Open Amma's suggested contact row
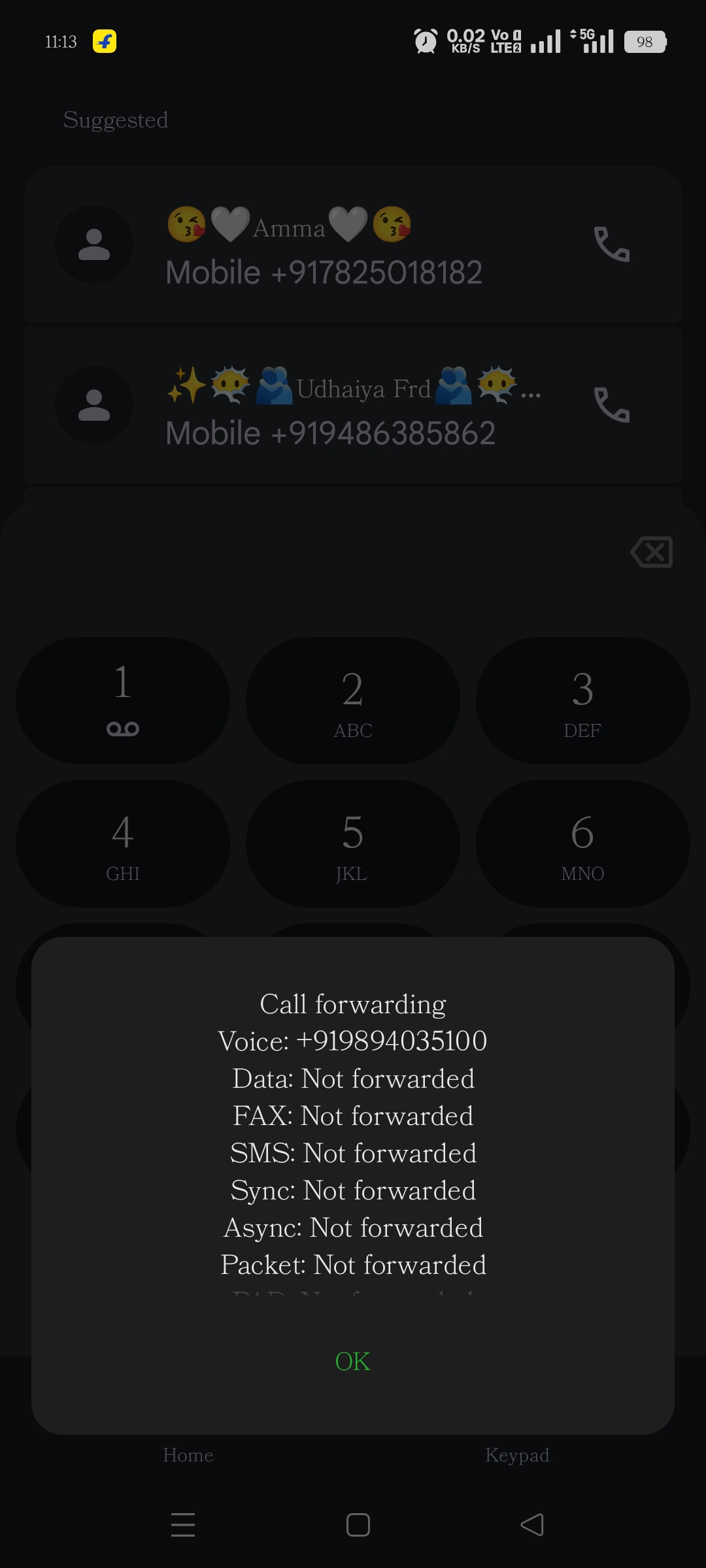 point(327,246)
